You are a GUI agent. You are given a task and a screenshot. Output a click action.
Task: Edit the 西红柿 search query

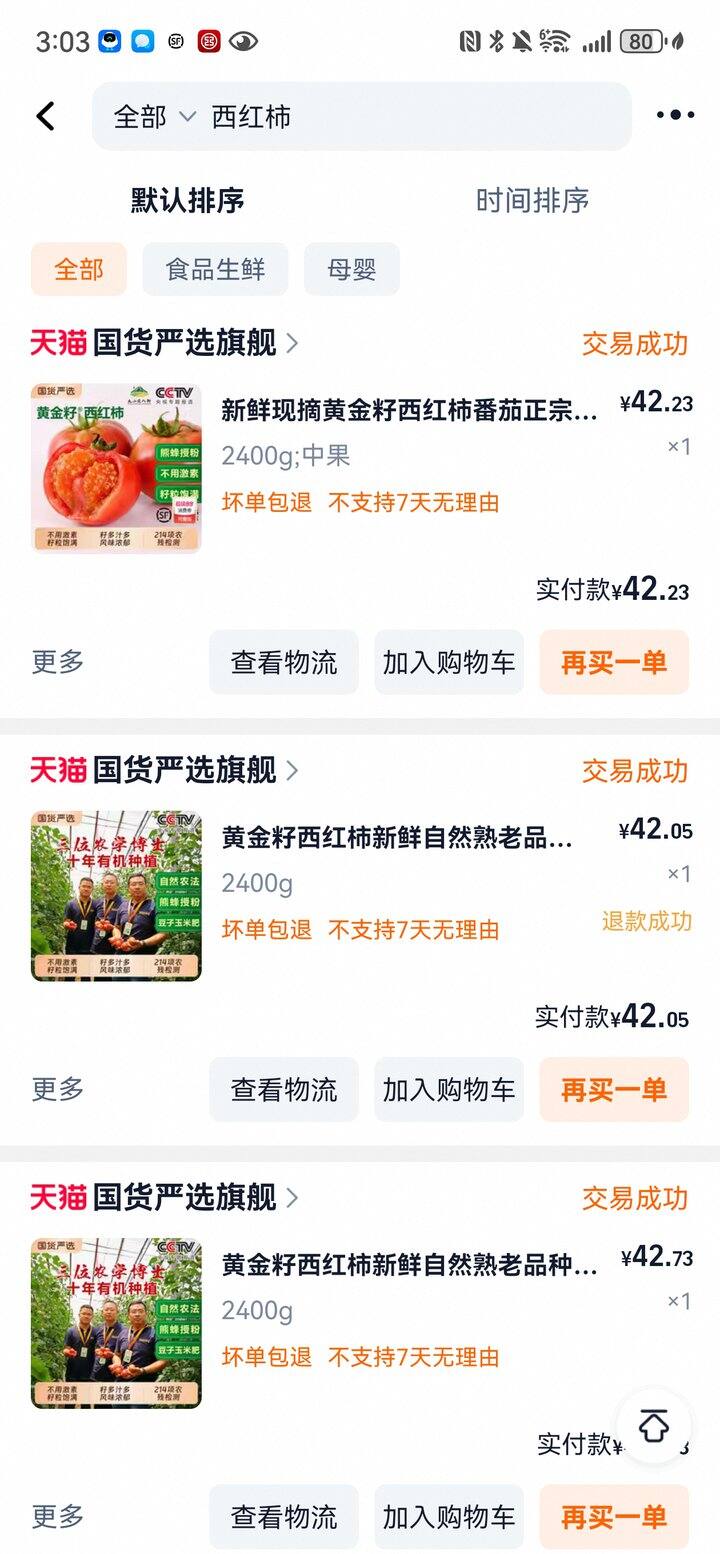pyautogui.click(x=400, y=117)
